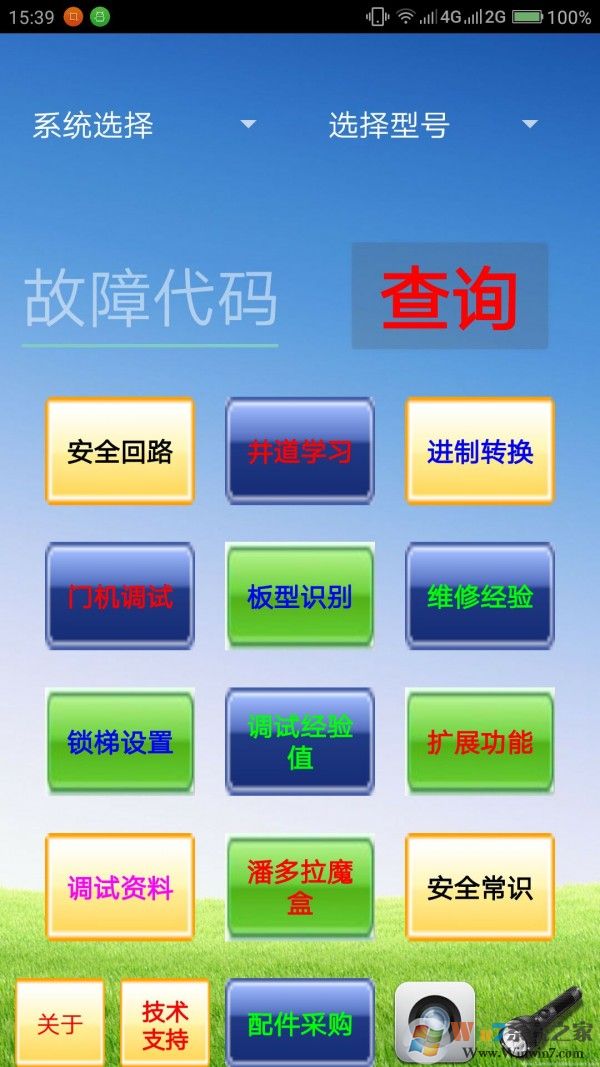The width and height of the screenshot is (600, 1067).
Task: View 调试资料
Action: click(120, 888)
